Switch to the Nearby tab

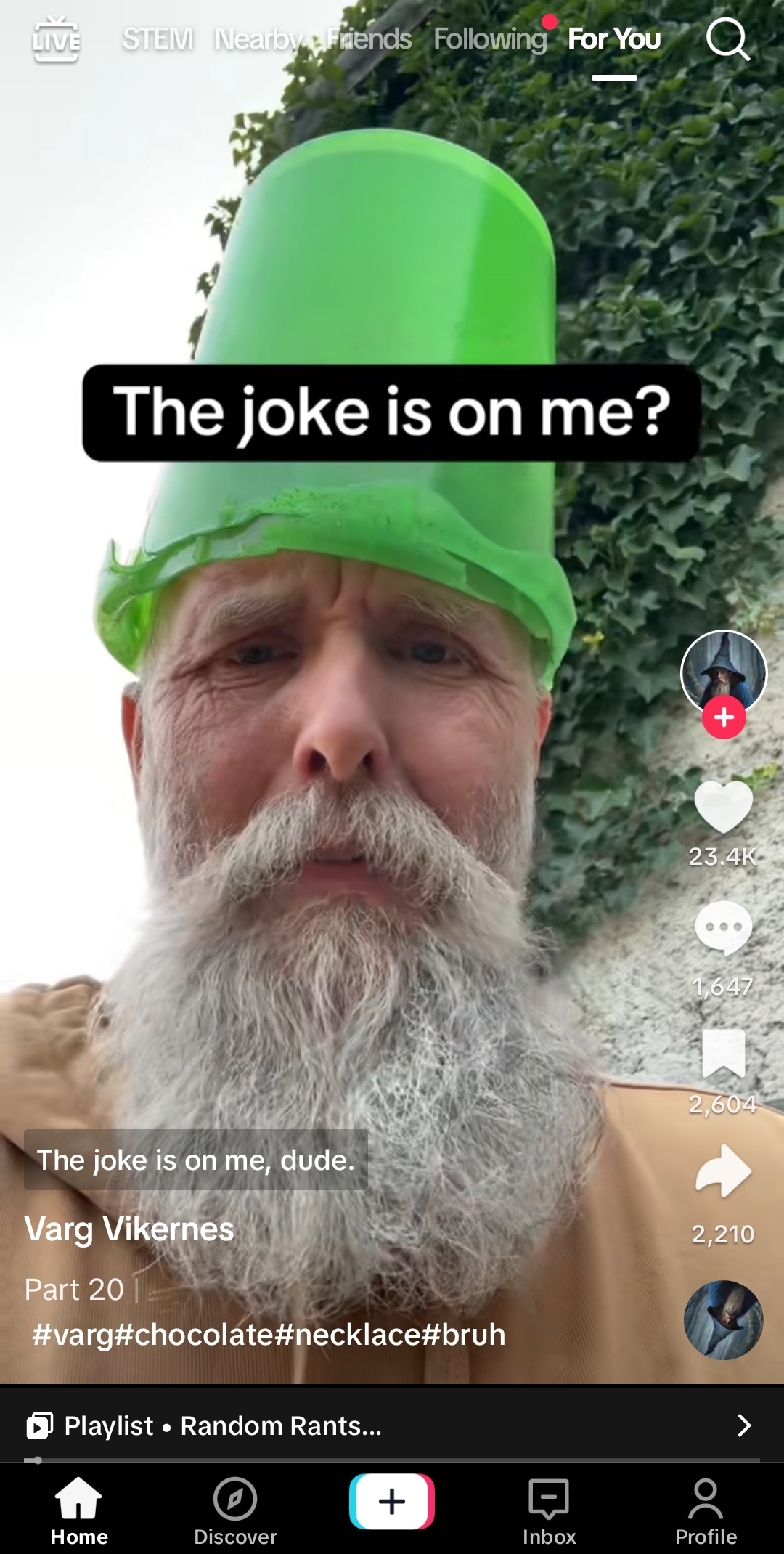point(258,39)
